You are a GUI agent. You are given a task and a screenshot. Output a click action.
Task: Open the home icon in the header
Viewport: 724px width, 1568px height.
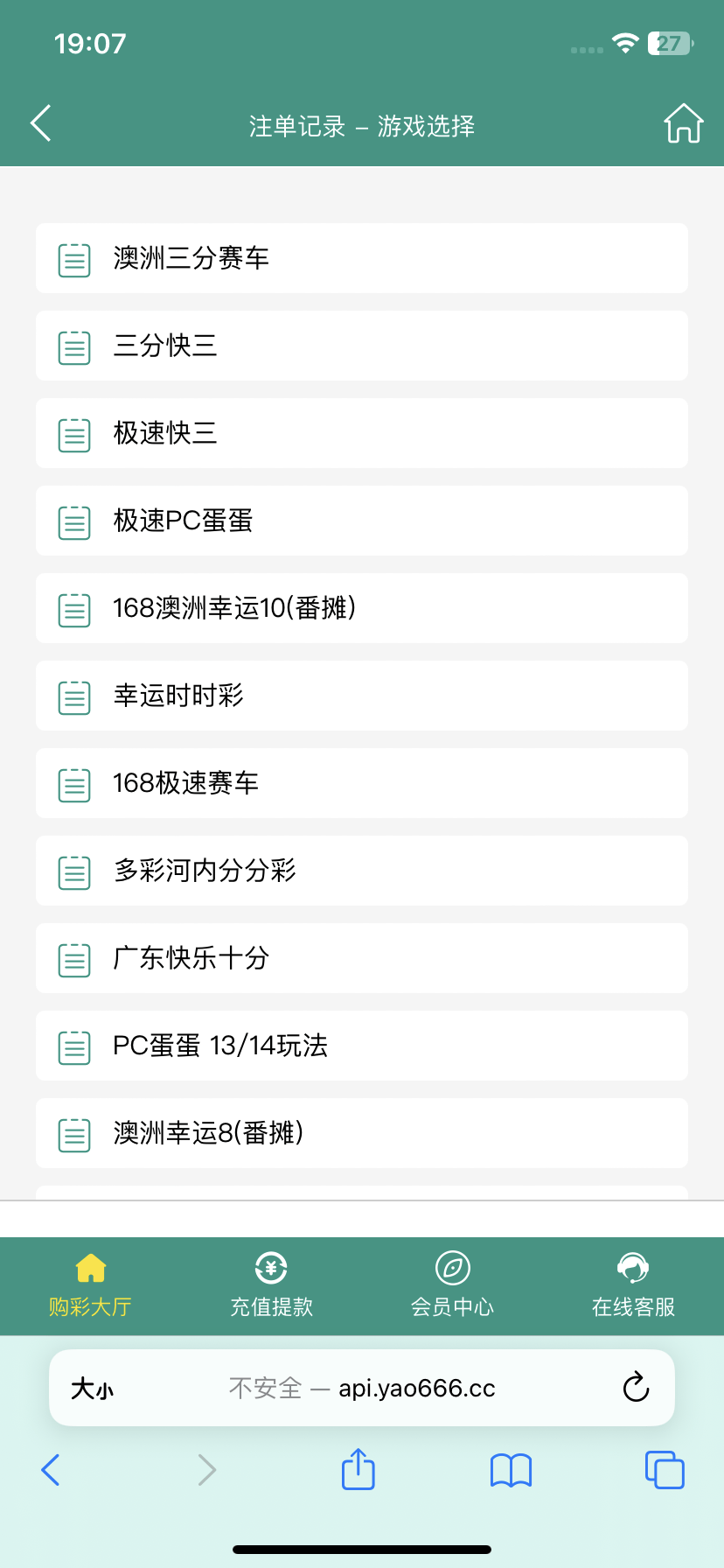coord(683,123)
